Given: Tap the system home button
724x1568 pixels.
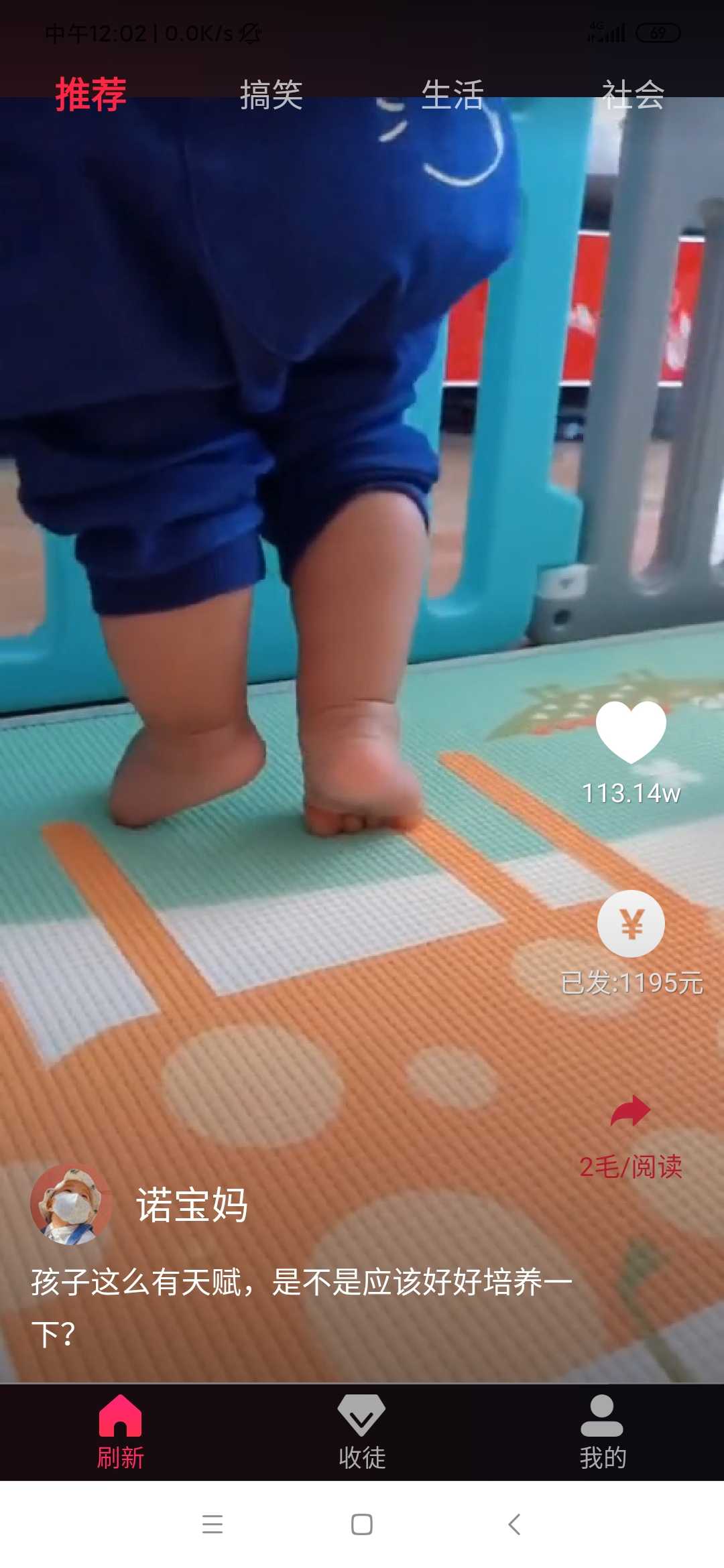Looking at the screenshot, I should point(362,1524).
